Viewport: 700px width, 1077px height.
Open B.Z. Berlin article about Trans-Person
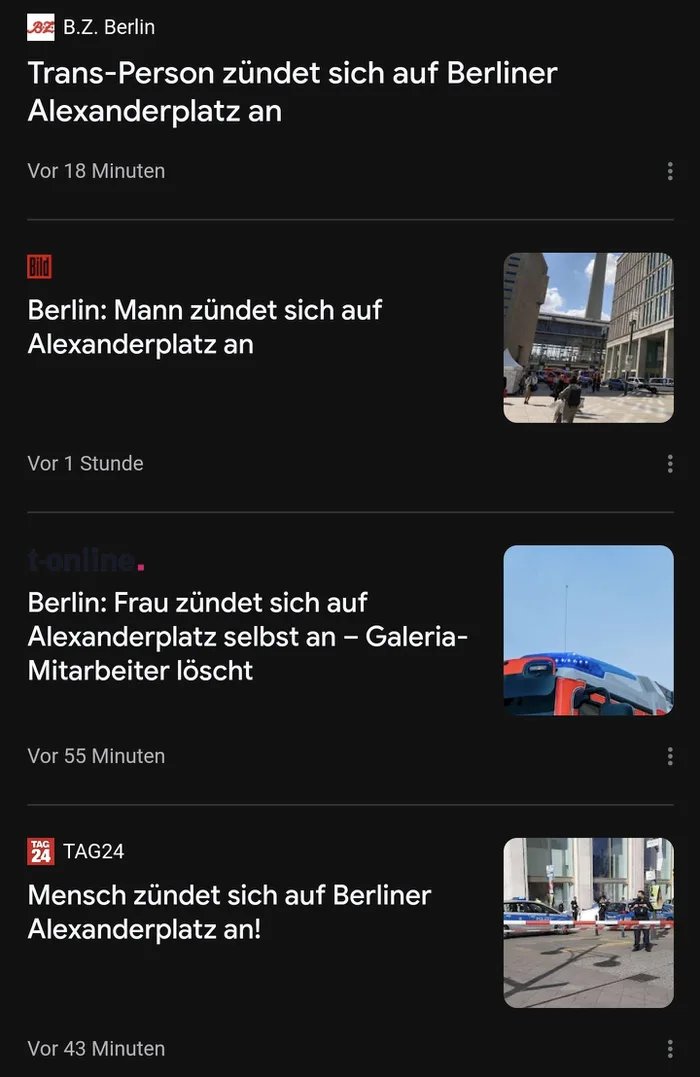[x=292, y=91]
